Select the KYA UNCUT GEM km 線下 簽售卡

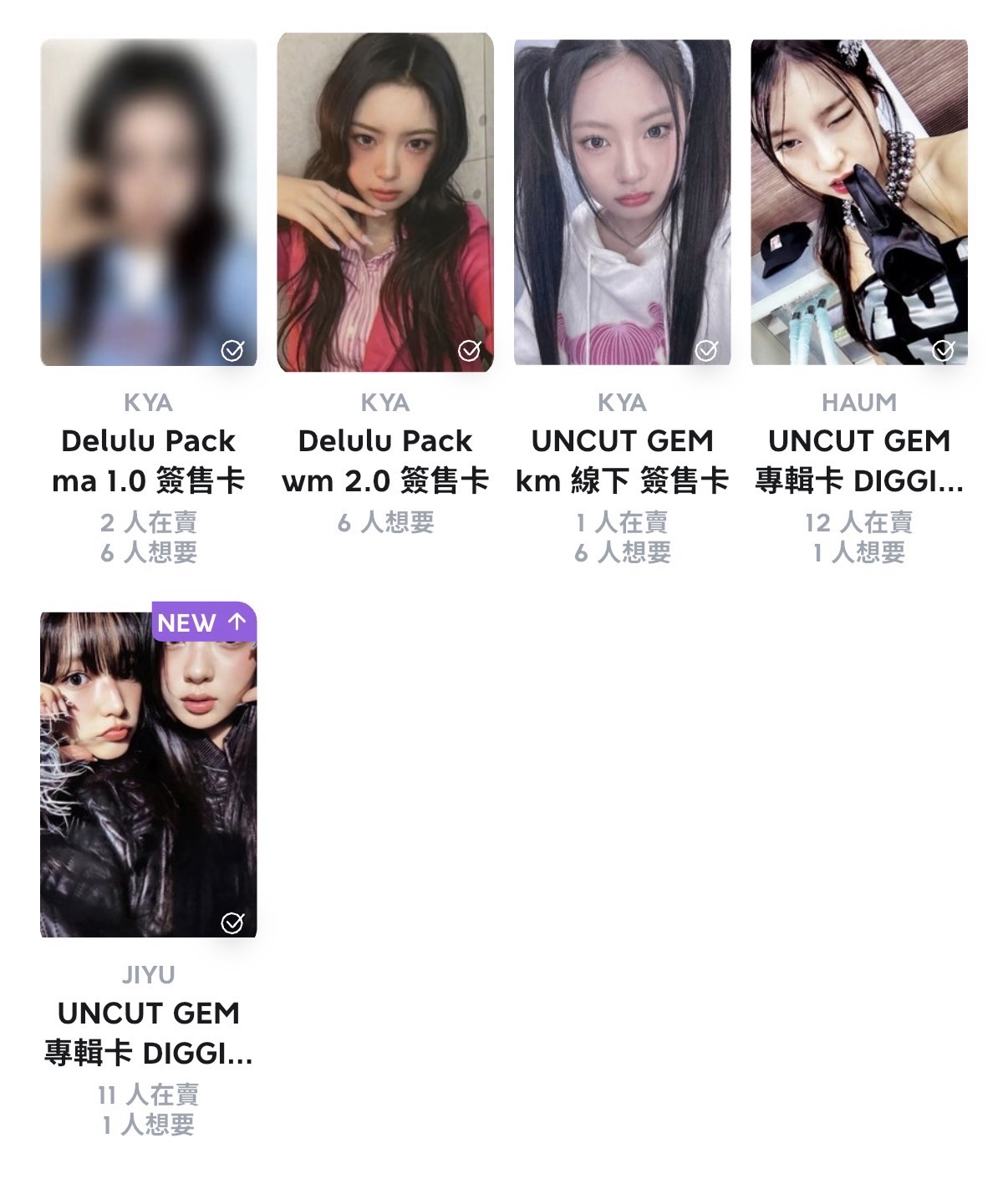pyautogui.click(x=622, y=202)
